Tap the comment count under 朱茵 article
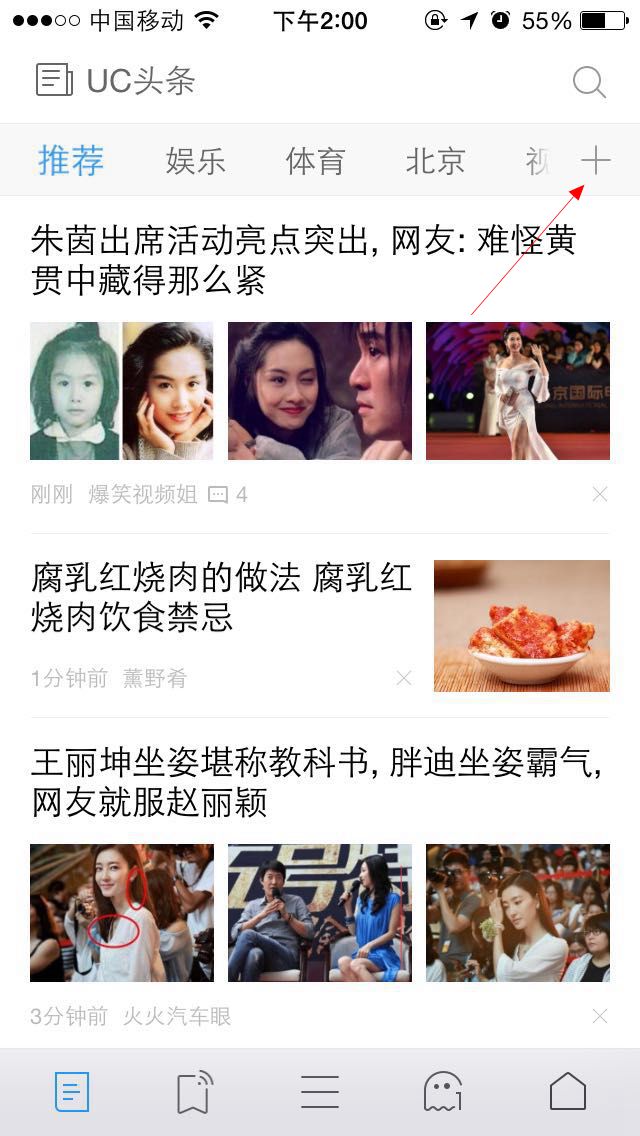Image resolution: width=640 pixels, height=1136 pixels. click(228, 494)
